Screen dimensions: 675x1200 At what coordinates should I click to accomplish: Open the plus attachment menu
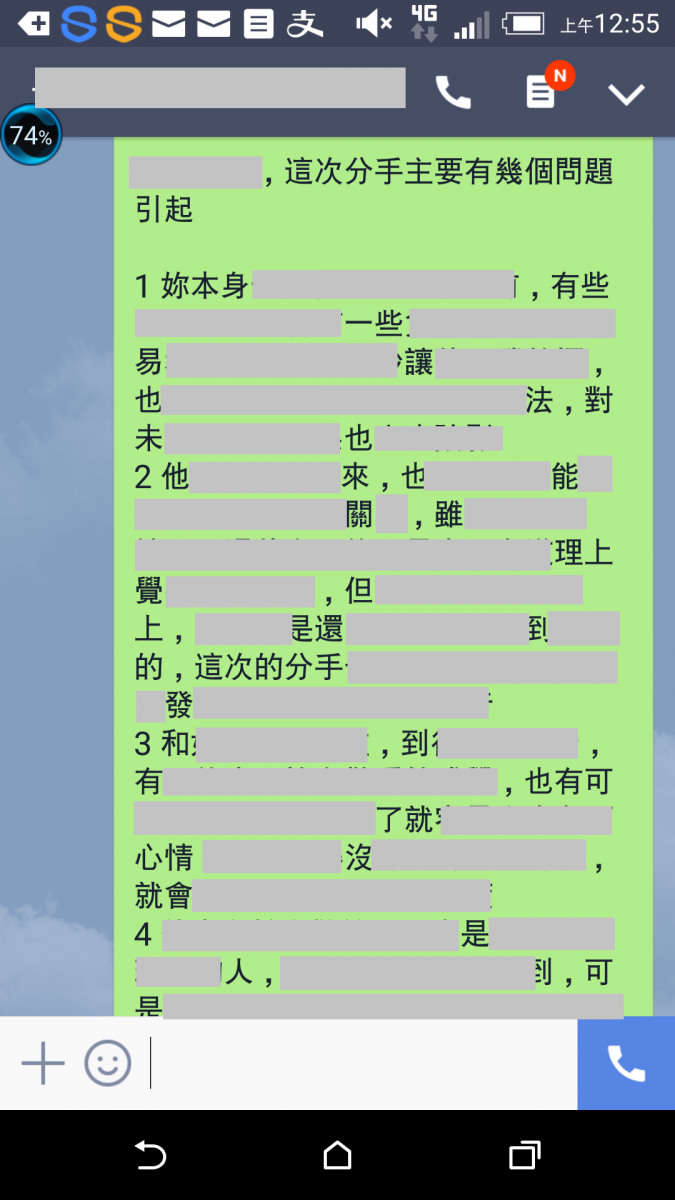point(43,1063)
